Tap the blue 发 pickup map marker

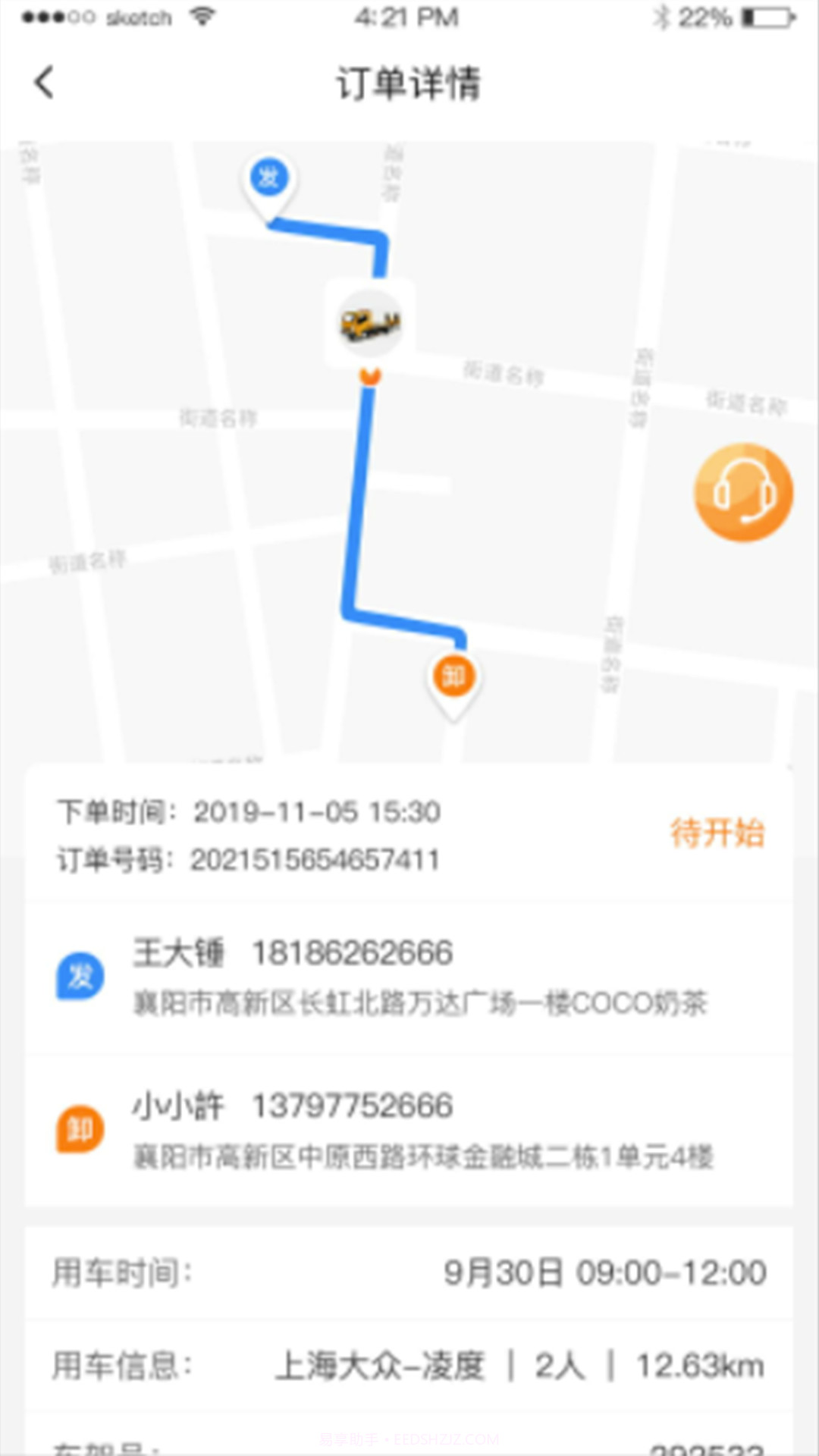click(x=268, y=176)
